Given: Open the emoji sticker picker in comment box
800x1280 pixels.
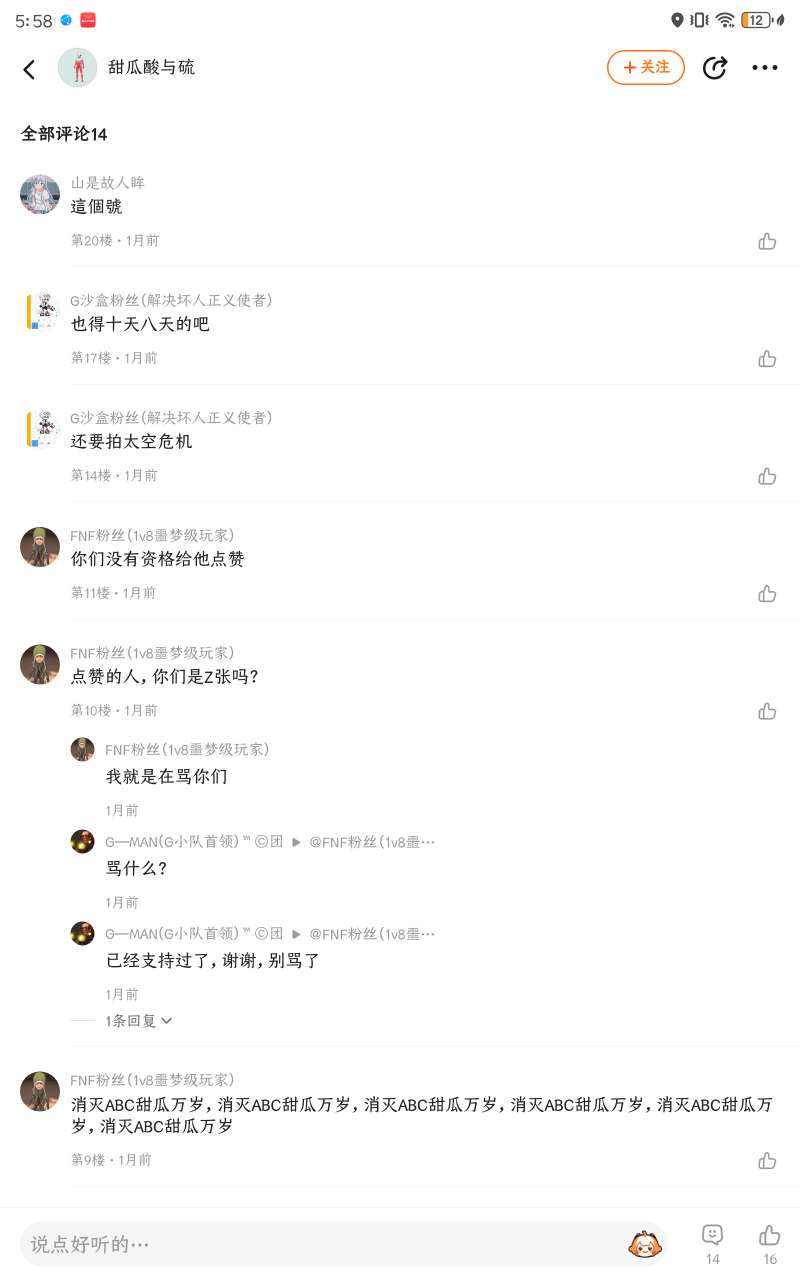Looking at the screenshot, I should coord(645,1244).
